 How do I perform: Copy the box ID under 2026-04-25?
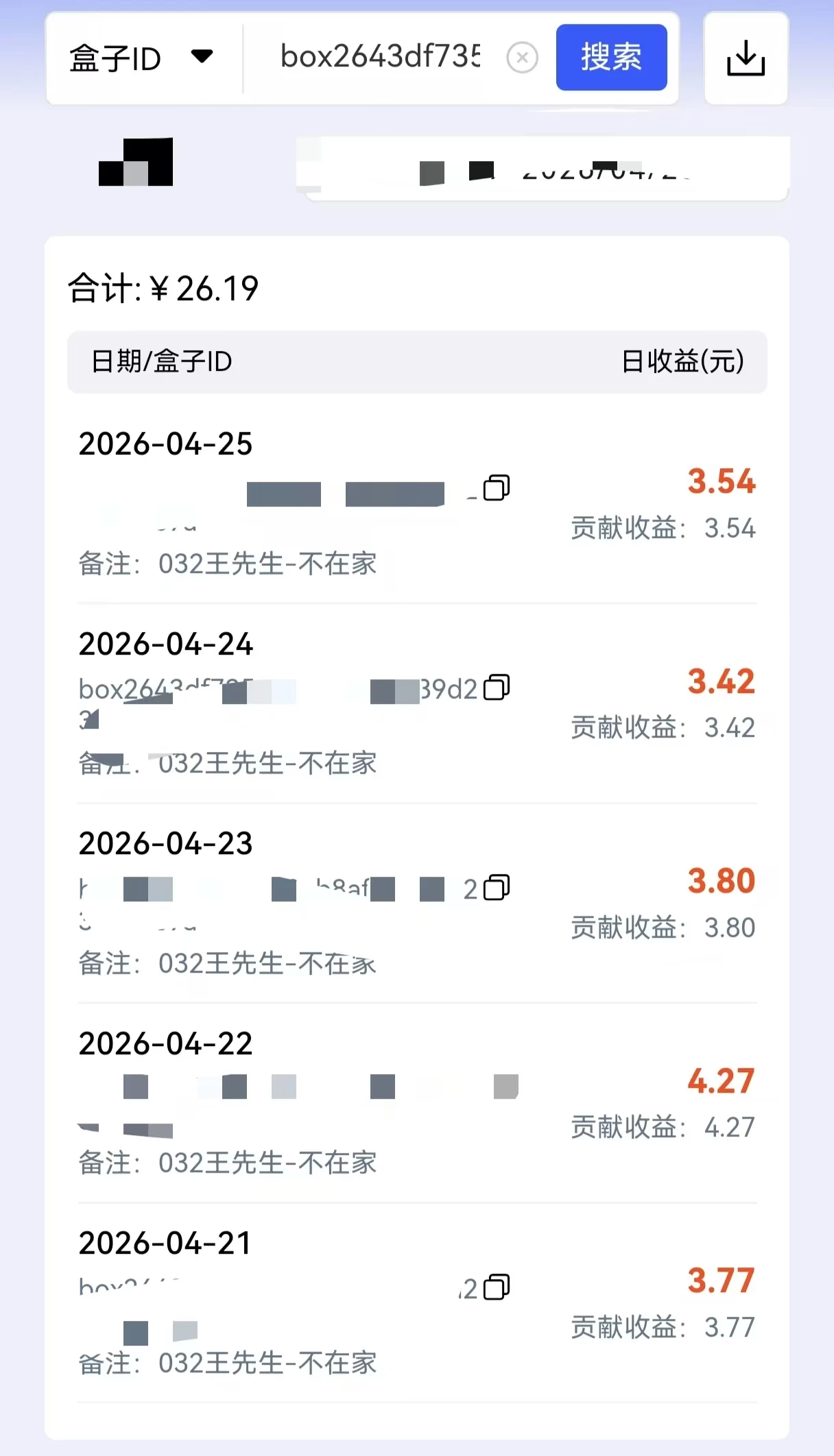tap(496, 488)
